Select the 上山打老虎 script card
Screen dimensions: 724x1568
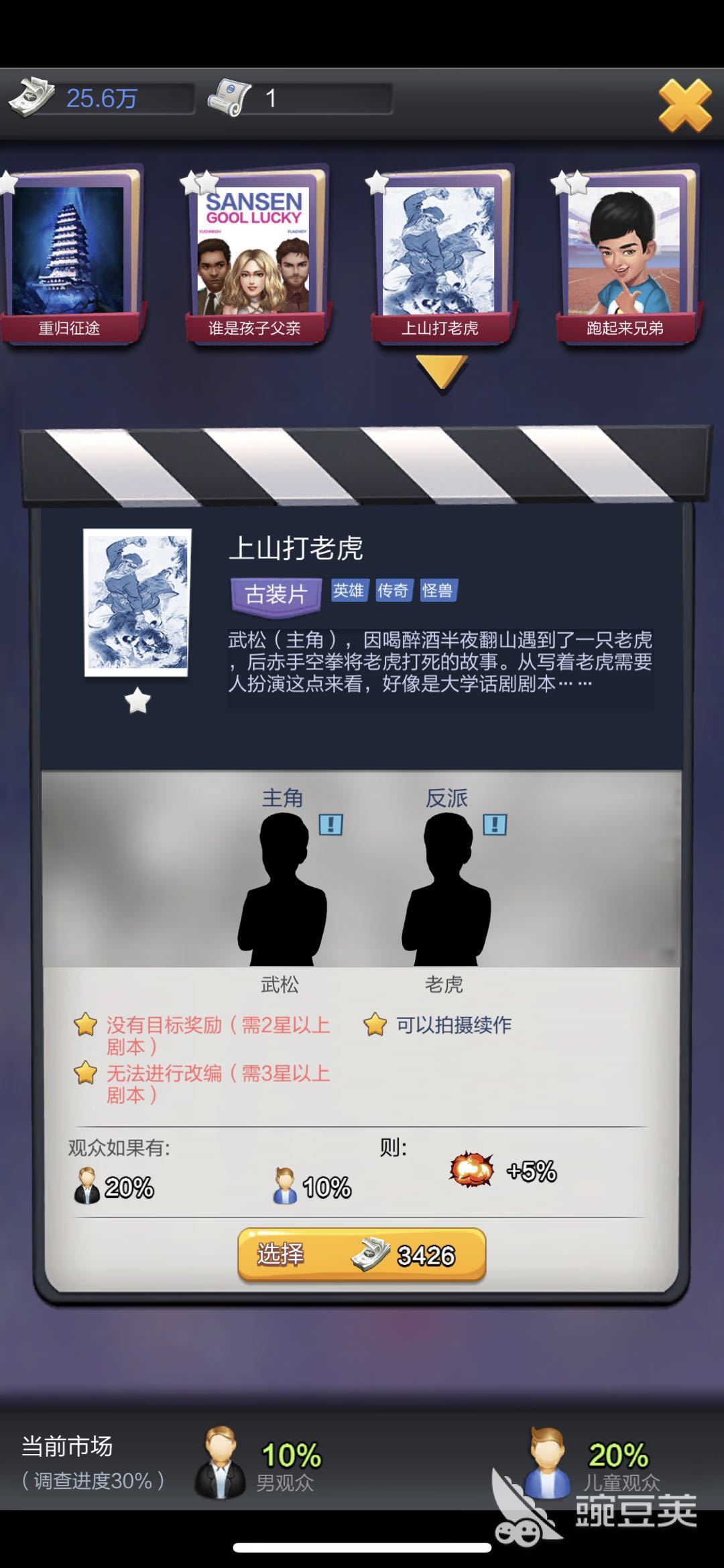440,256
